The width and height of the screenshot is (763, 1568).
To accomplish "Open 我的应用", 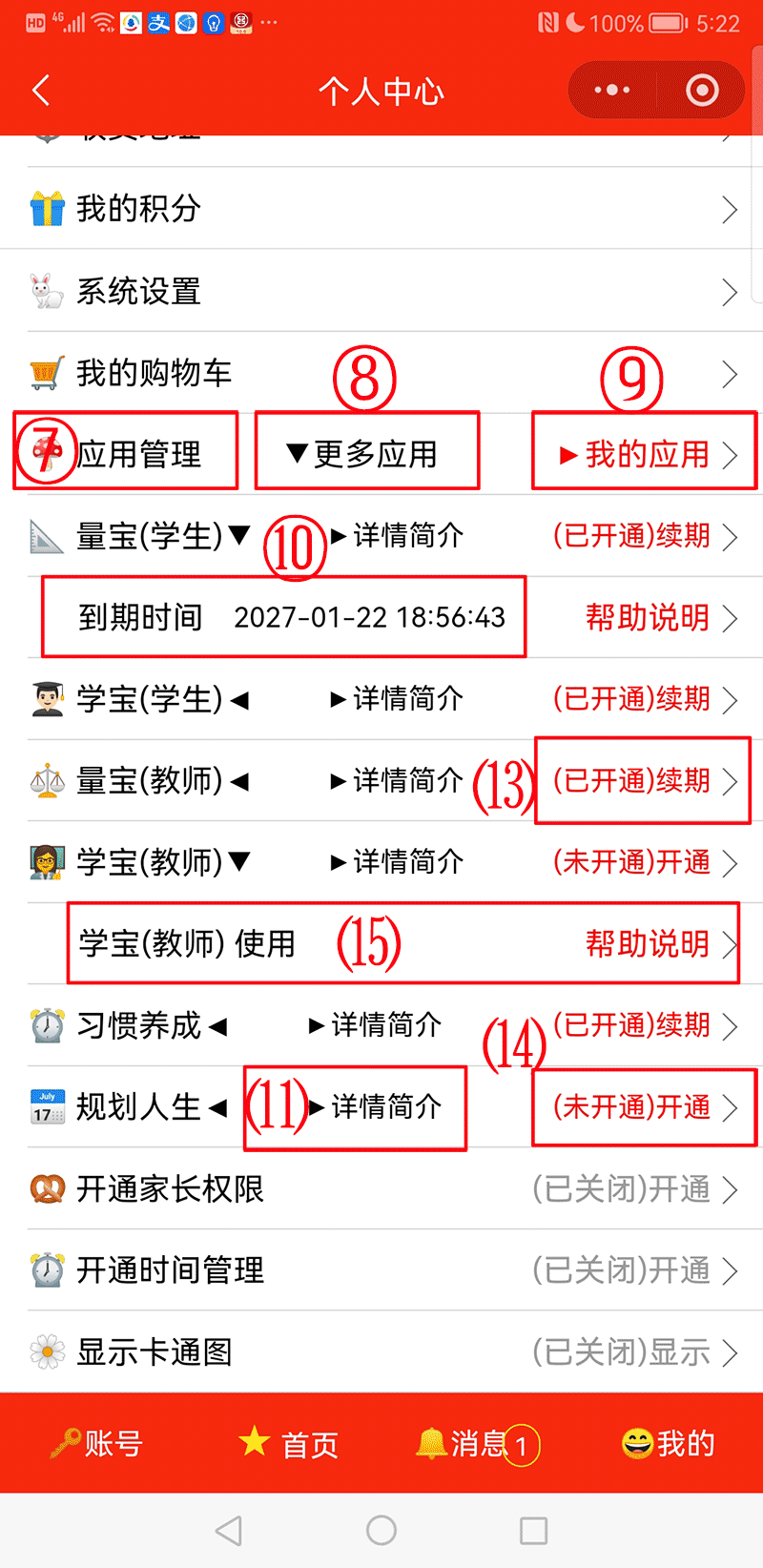I will [647, 454].
